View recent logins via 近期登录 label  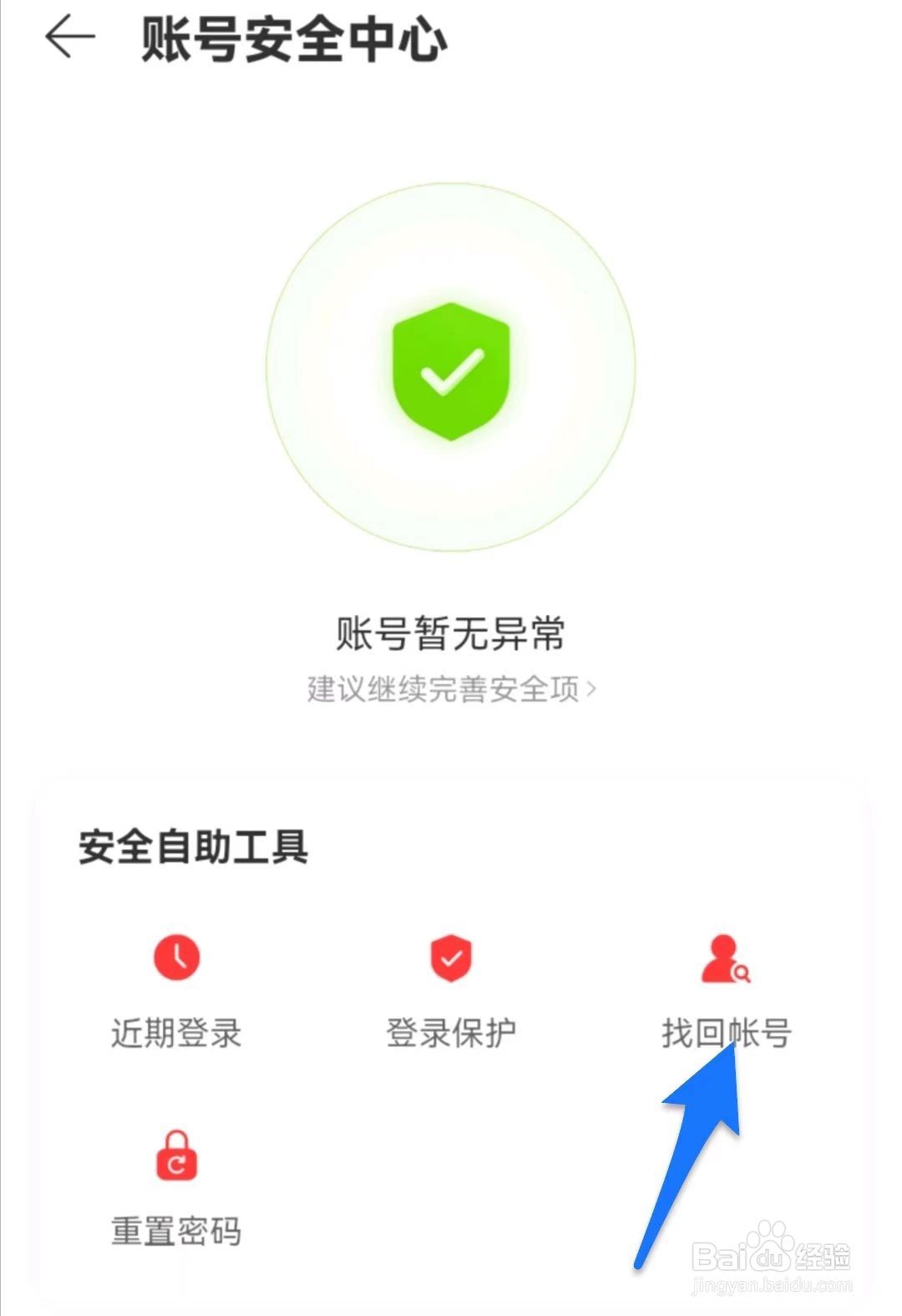[x=175, y=1032]
